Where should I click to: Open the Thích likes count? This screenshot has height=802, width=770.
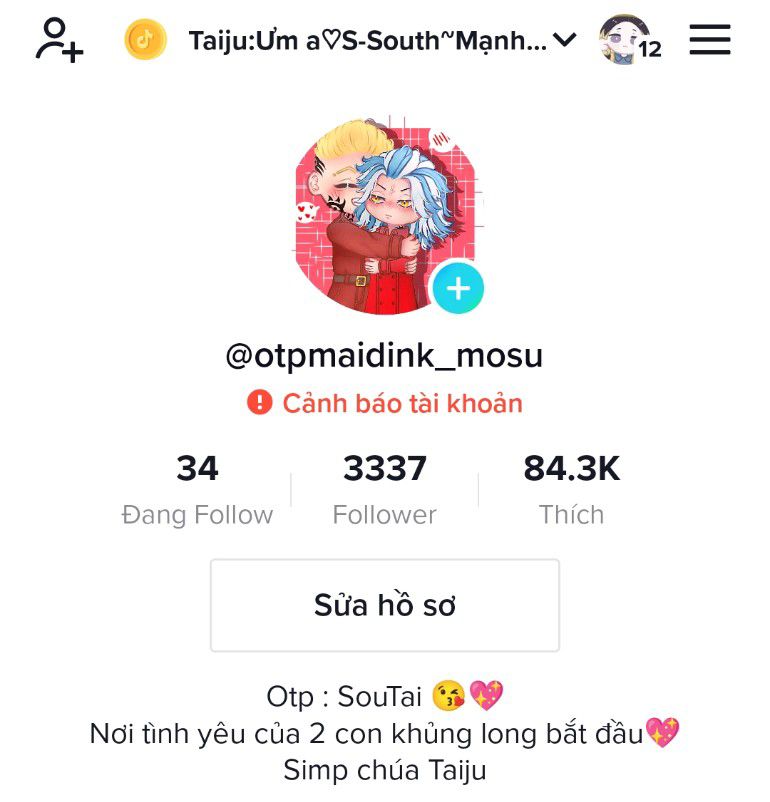pos(571,490)
